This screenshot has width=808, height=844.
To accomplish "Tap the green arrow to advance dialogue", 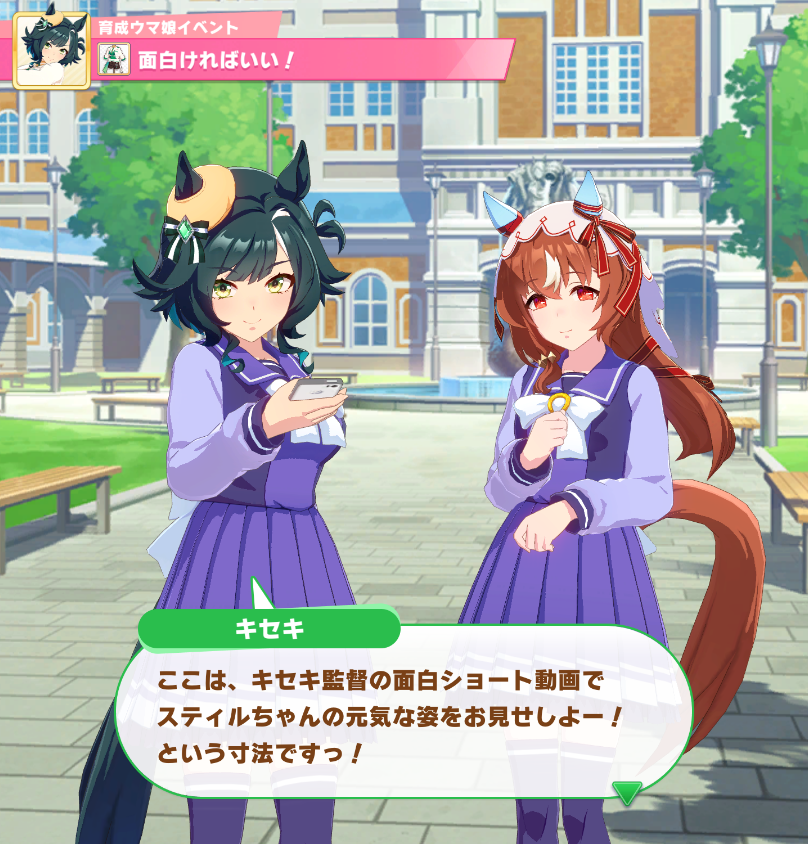I will pyautogui.click(x=627, y=792).
